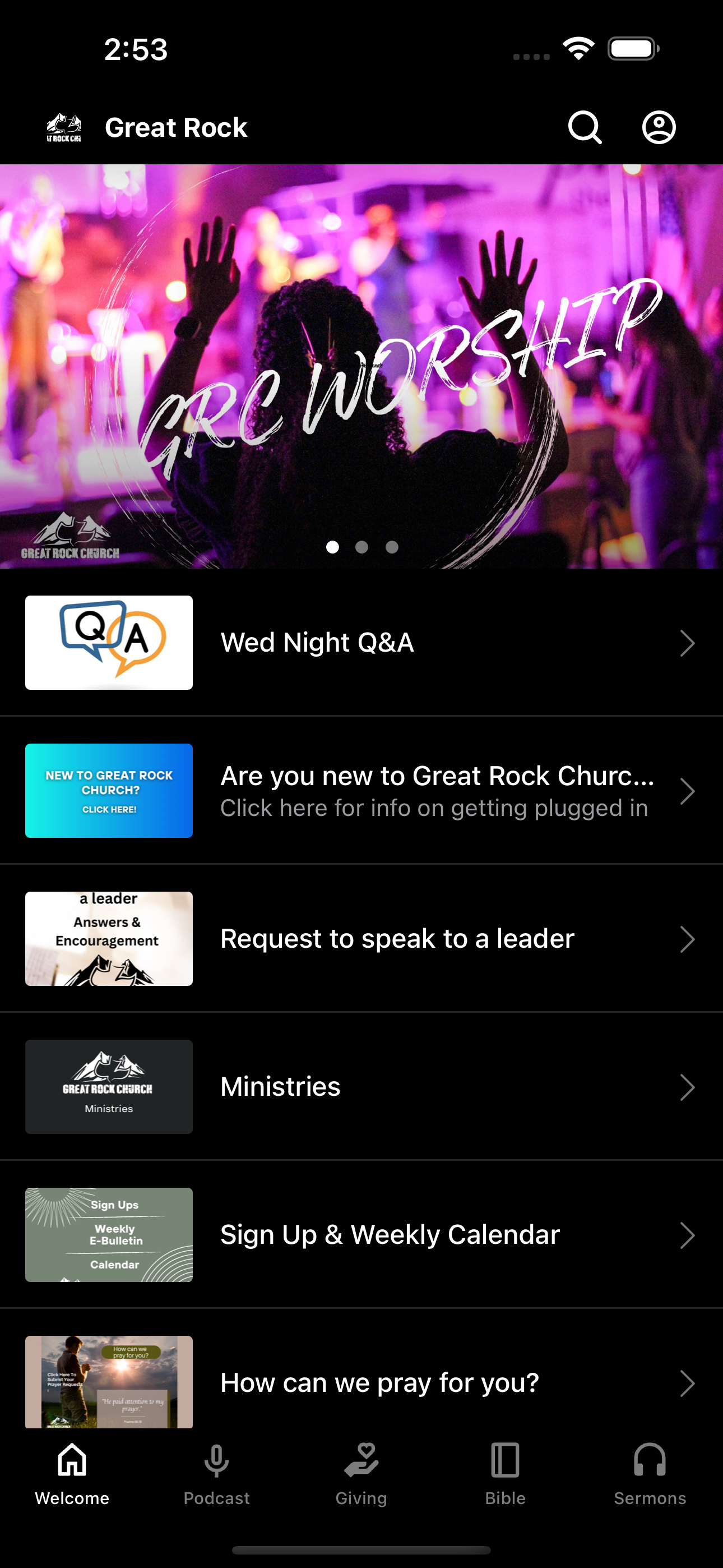Image resolution: width=723 pixels, height=1568 pixels.
Task: Expand the Wed Night Q&A chevron
Action: 687,642
